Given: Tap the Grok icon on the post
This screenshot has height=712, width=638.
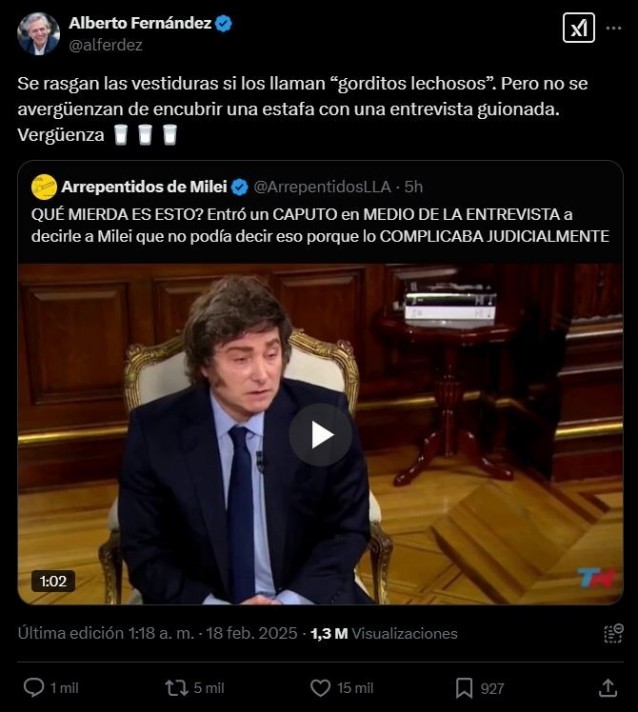Looking at the screenshot, I should coord(578,28).
